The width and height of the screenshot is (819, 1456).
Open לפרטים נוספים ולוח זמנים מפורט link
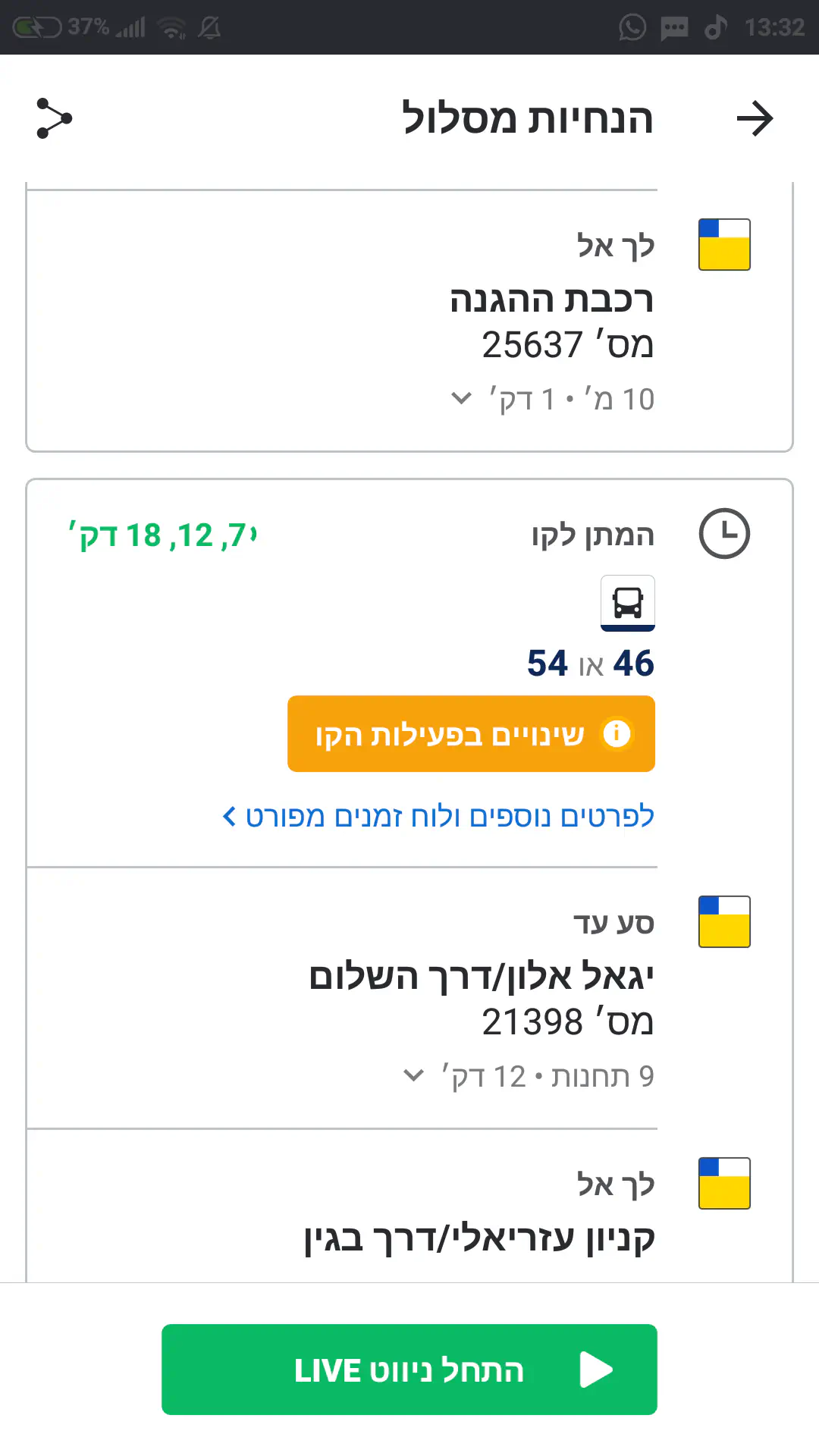tap(438, 817)
